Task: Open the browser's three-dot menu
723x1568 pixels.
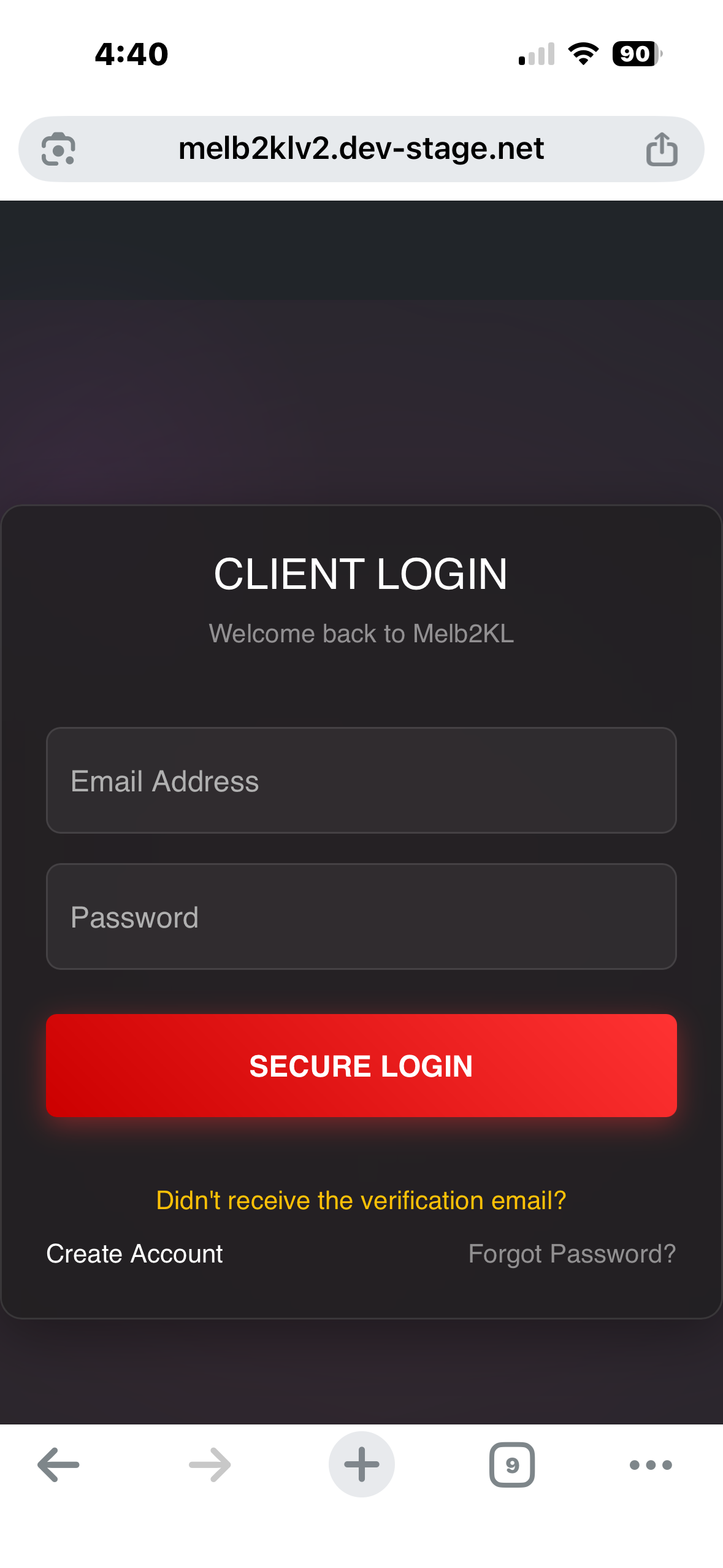Action: click(x=651, y=1465)
